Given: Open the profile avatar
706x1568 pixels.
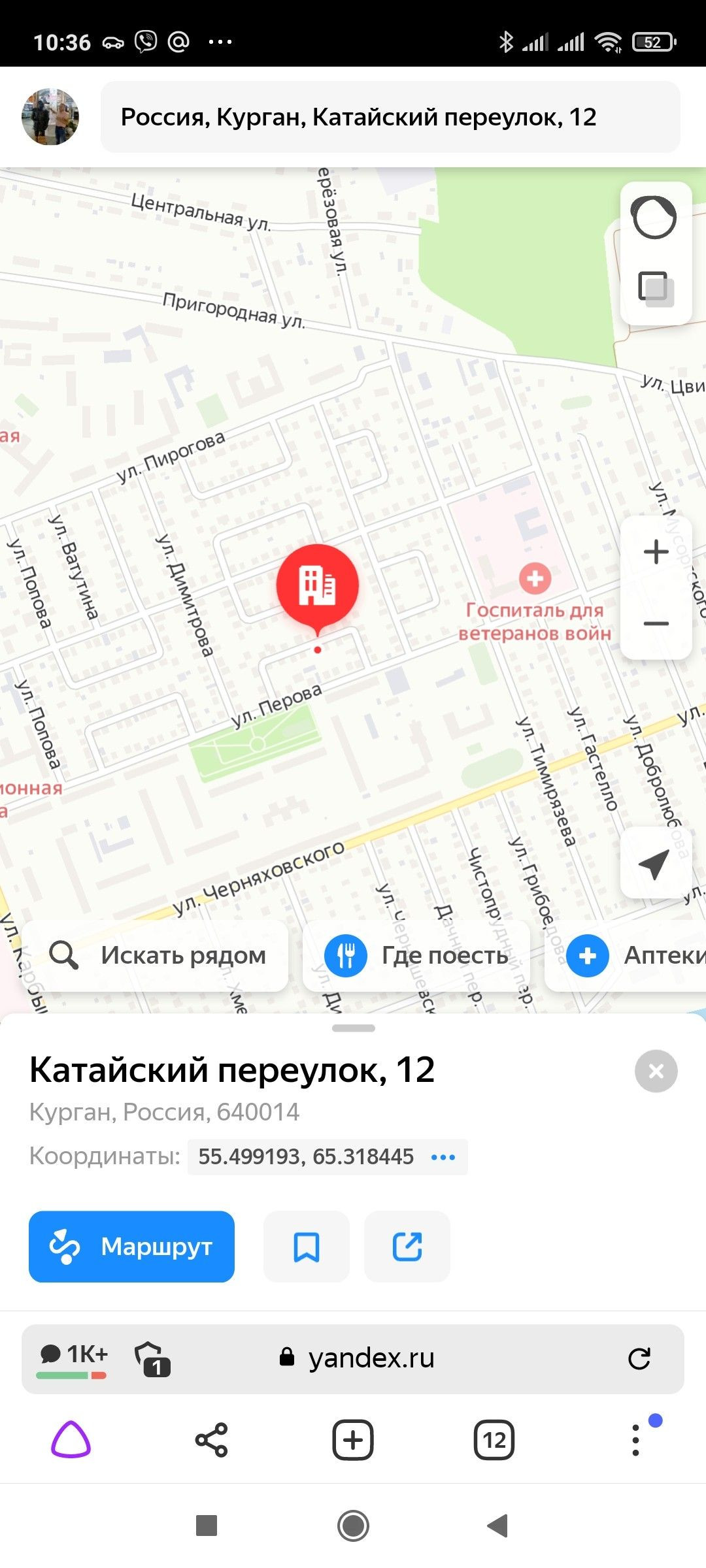Looking at the screenshot, I should click(x=50, y=117).
